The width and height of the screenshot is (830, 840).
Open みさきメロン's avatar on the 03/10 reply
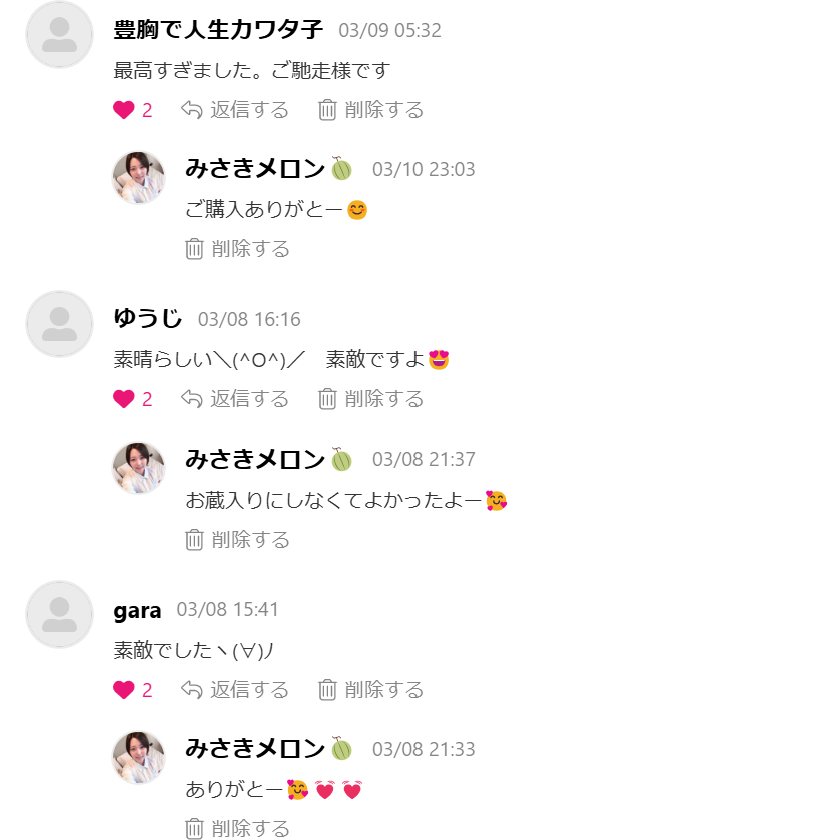[138, 178]
